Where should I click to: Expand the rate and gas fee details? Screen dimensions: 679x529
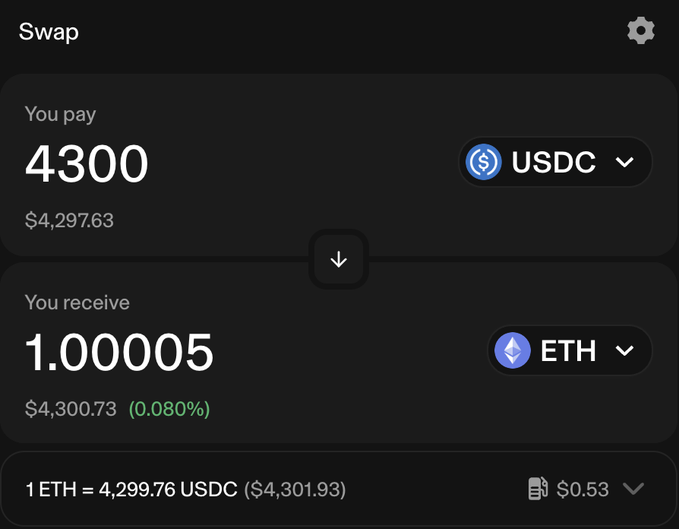(633, 489)
